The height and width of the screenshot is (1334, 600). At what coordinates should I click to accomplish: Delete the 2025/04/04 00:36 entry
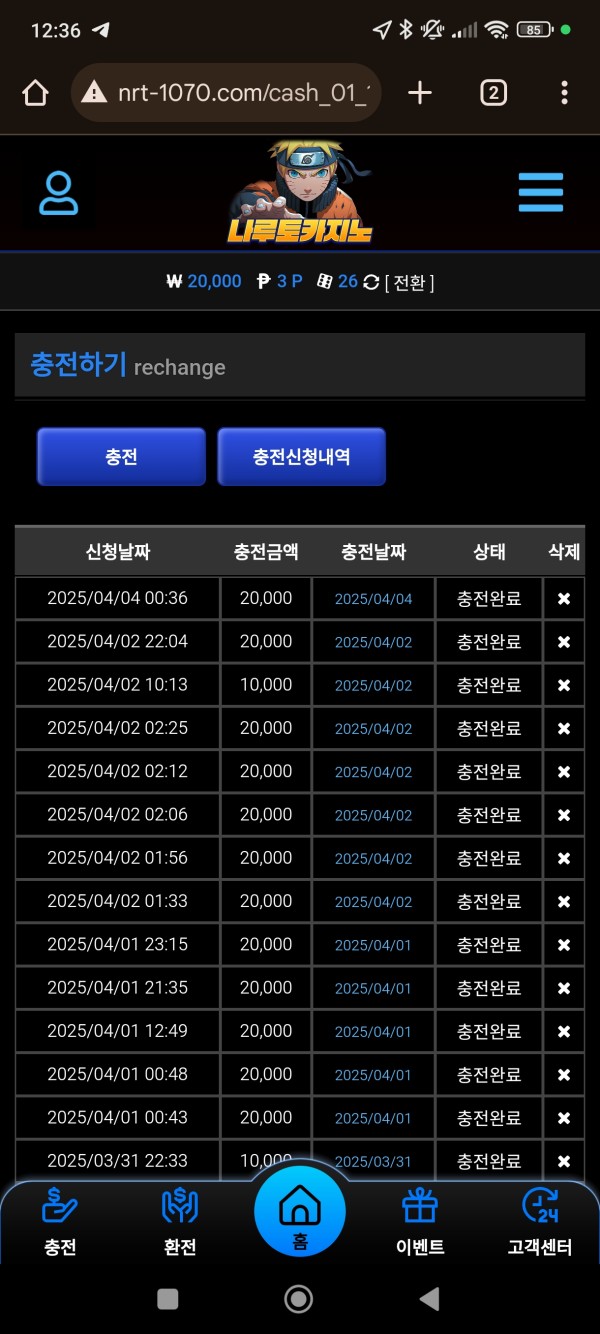pos(563,599)
